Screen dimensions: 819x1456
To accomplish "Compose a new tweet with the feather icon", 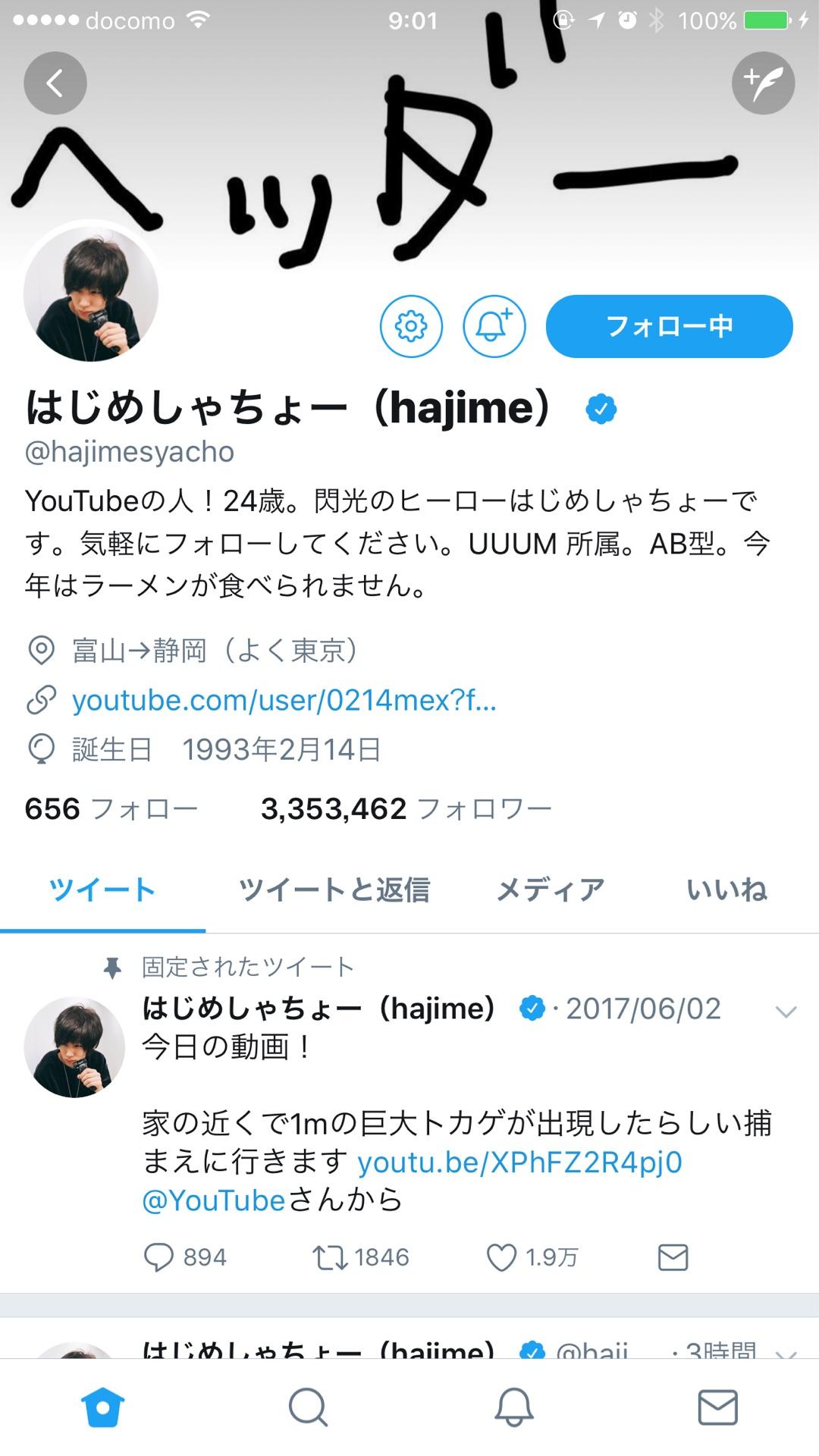I will click(x=763, y=83).
